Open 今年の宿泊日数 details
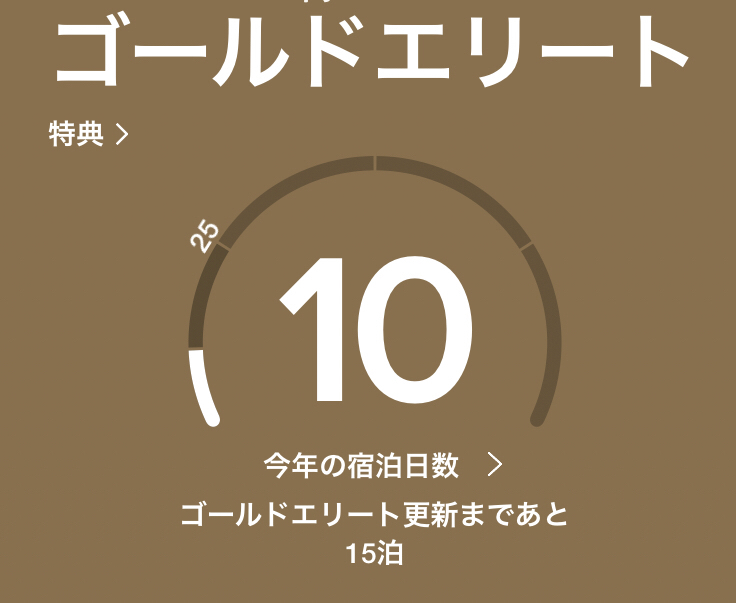Viewport: 736px width, 603px height. (x=382, y=465)
